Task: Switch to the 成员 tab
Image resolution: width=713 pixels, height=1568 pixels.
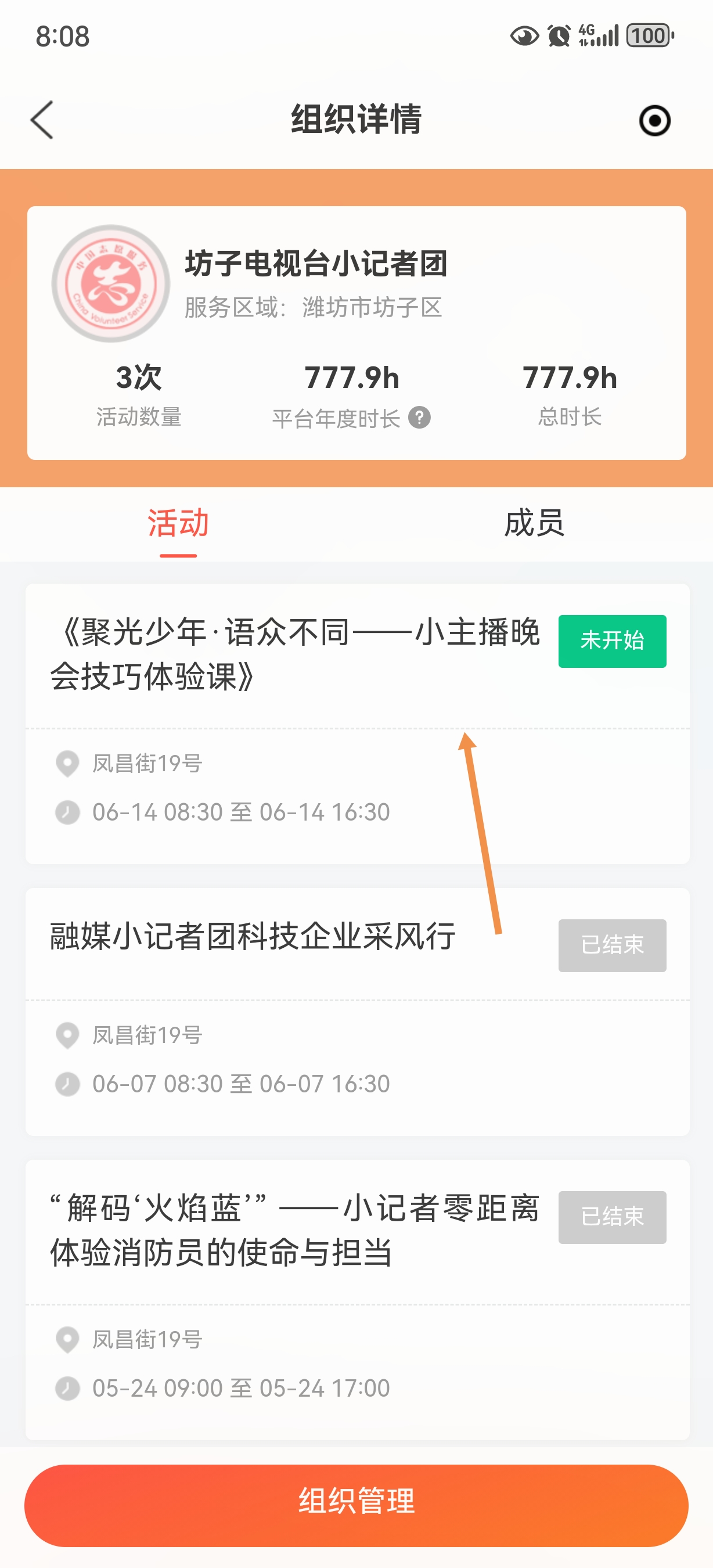Action: [534, 523]
